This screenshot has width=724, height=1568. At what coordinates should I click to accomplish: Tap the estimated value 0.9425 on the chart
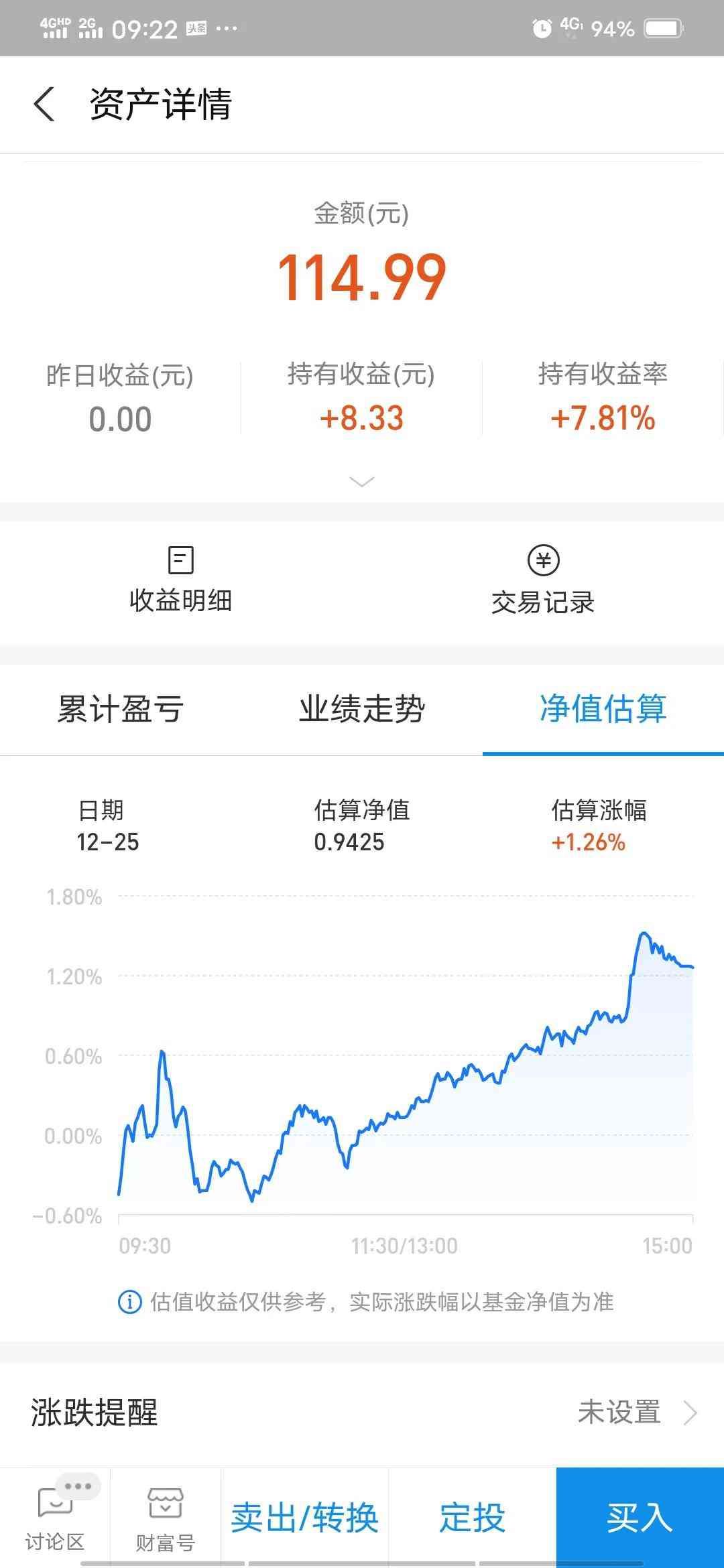pyautogui.click(x=349, y=842)
